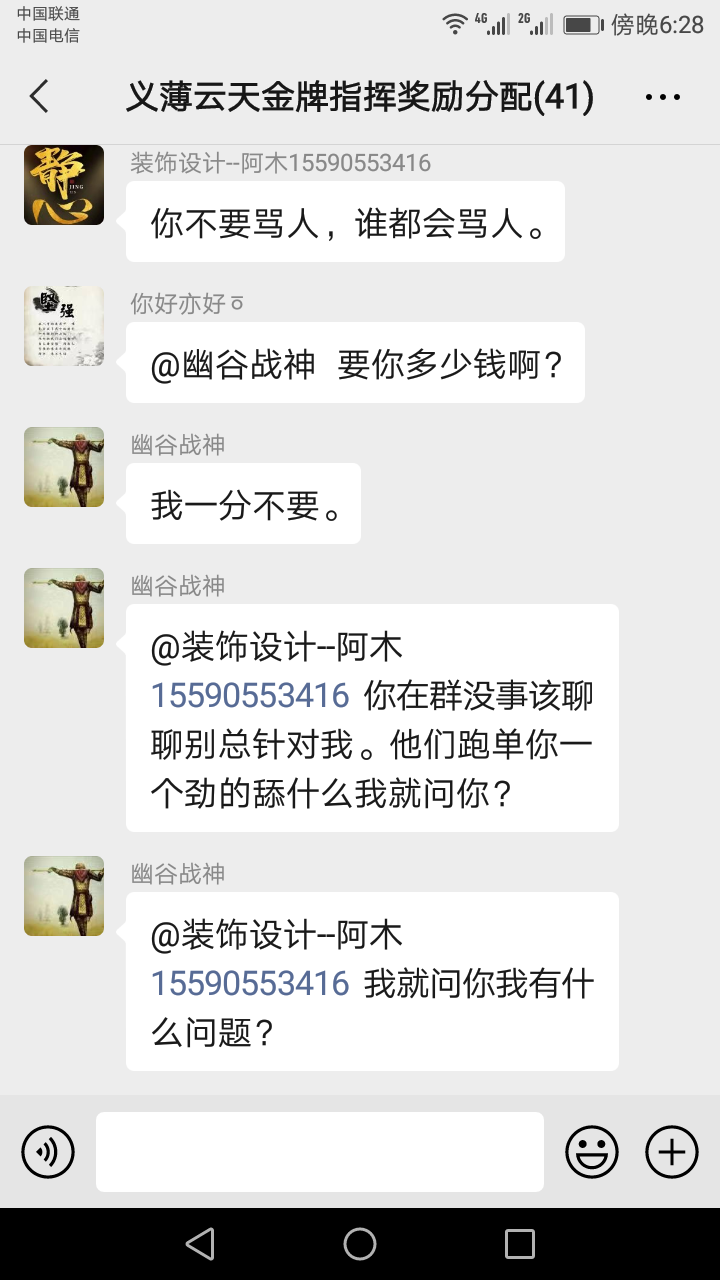Open the recent apps view
Image resolution: width=720 pixels, height=1280 pixels.
(x=520, y=1244)
